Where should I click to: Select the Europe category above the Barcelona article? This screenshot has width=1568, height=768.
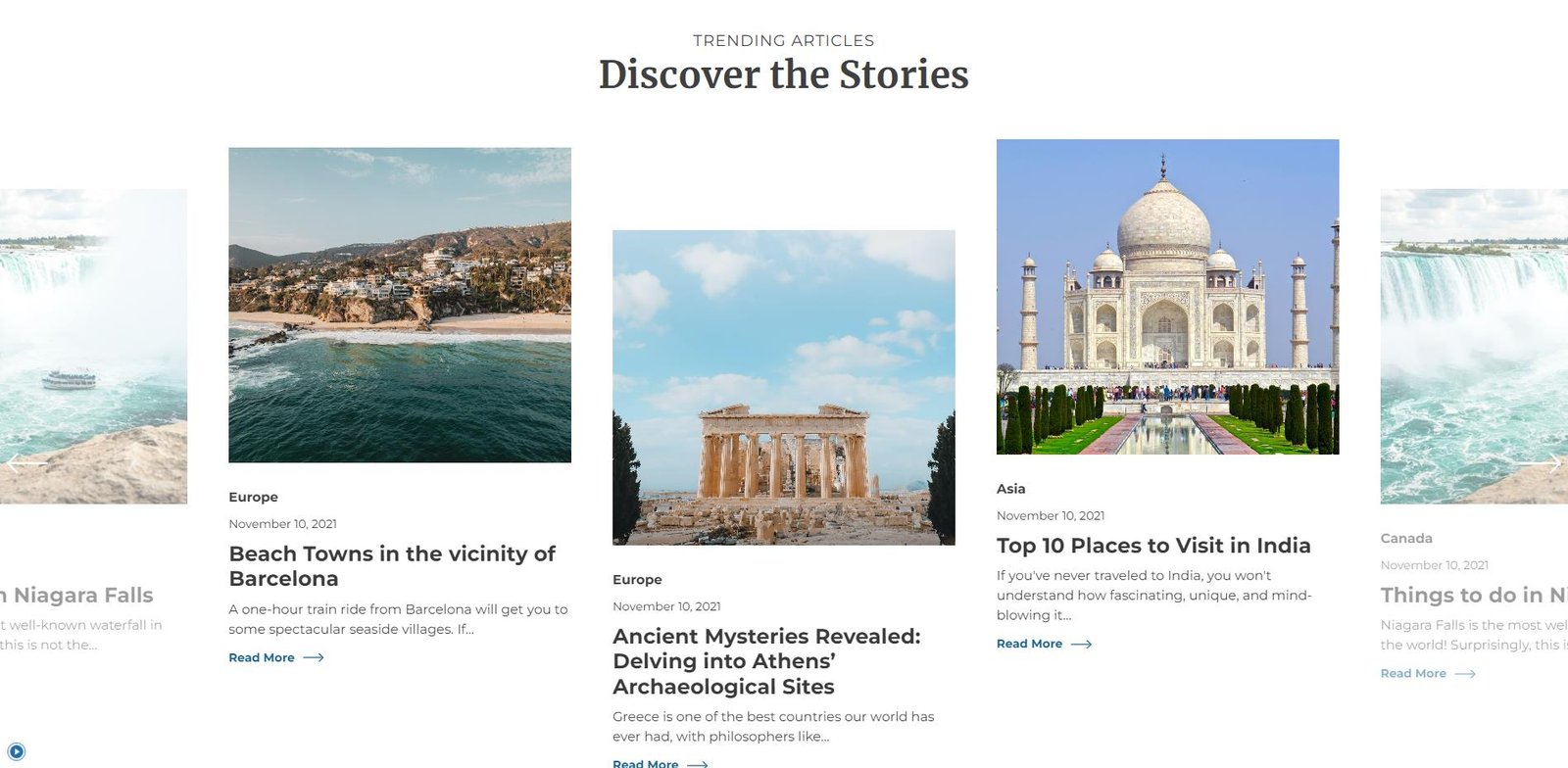(x=253, y=497)
